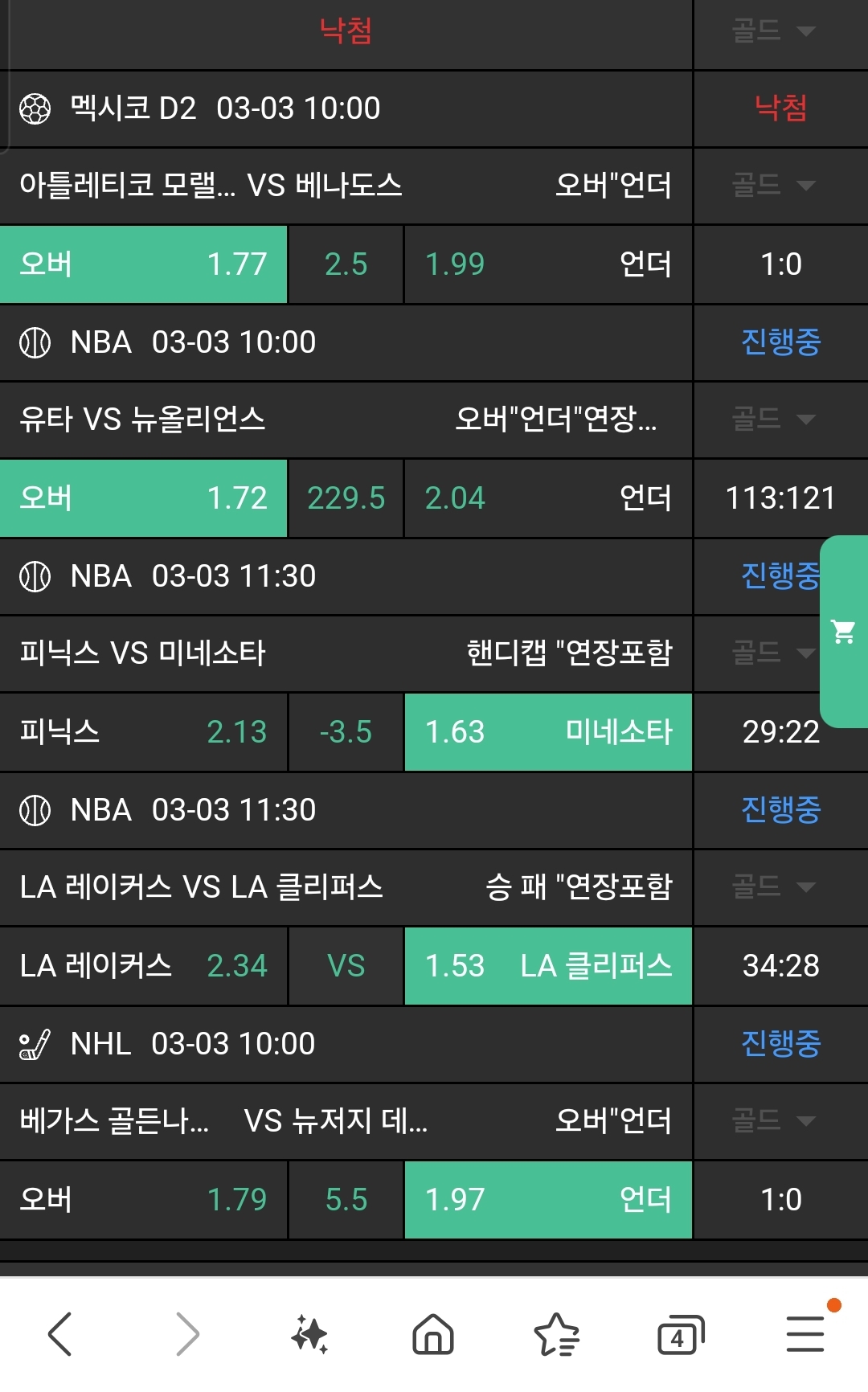
Task: Expand the 골드 dropdown for 아틀레티코 모렐 match
Action: [773, 186]
